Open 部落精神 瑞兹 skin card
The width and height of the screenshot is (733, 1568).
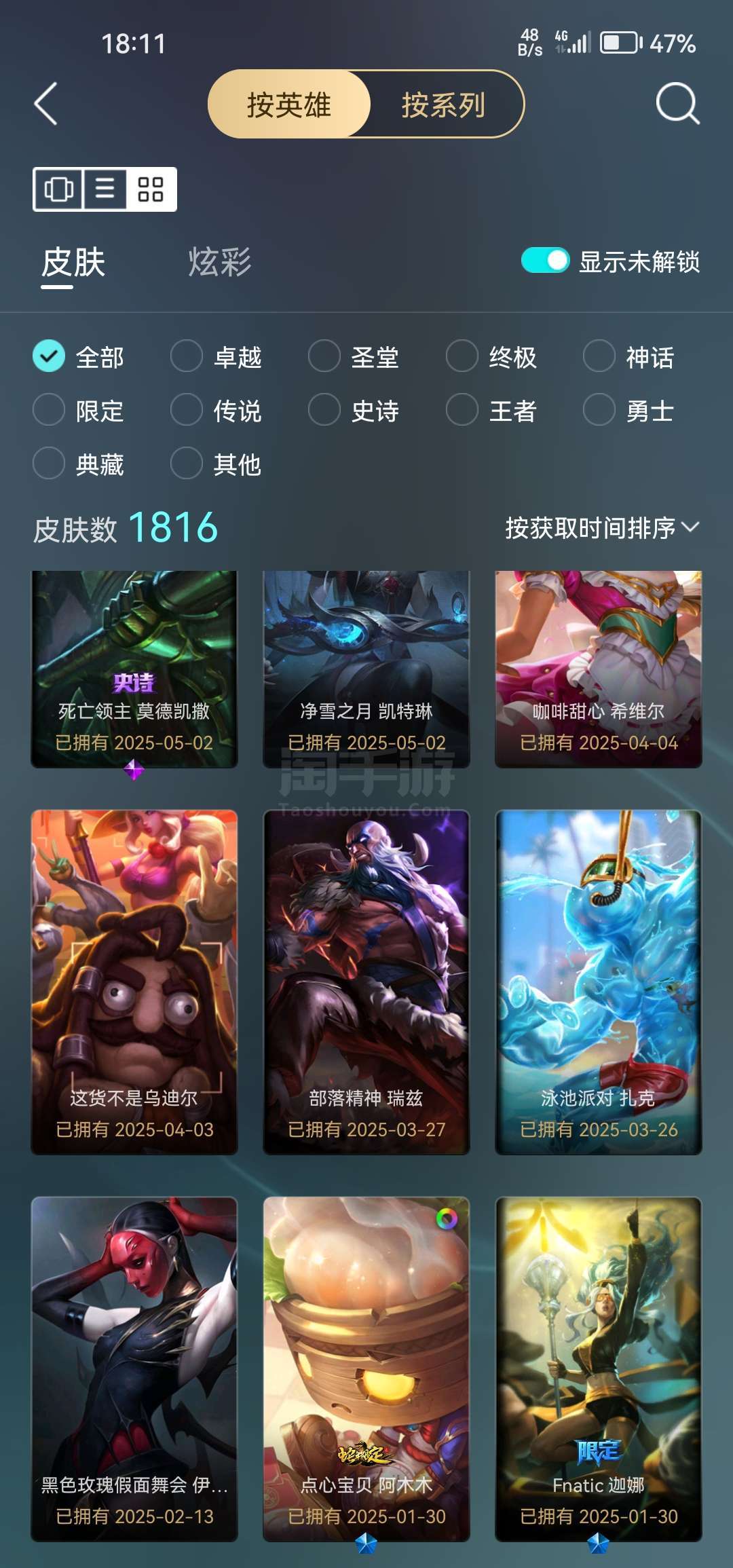(x=366, y=982)
